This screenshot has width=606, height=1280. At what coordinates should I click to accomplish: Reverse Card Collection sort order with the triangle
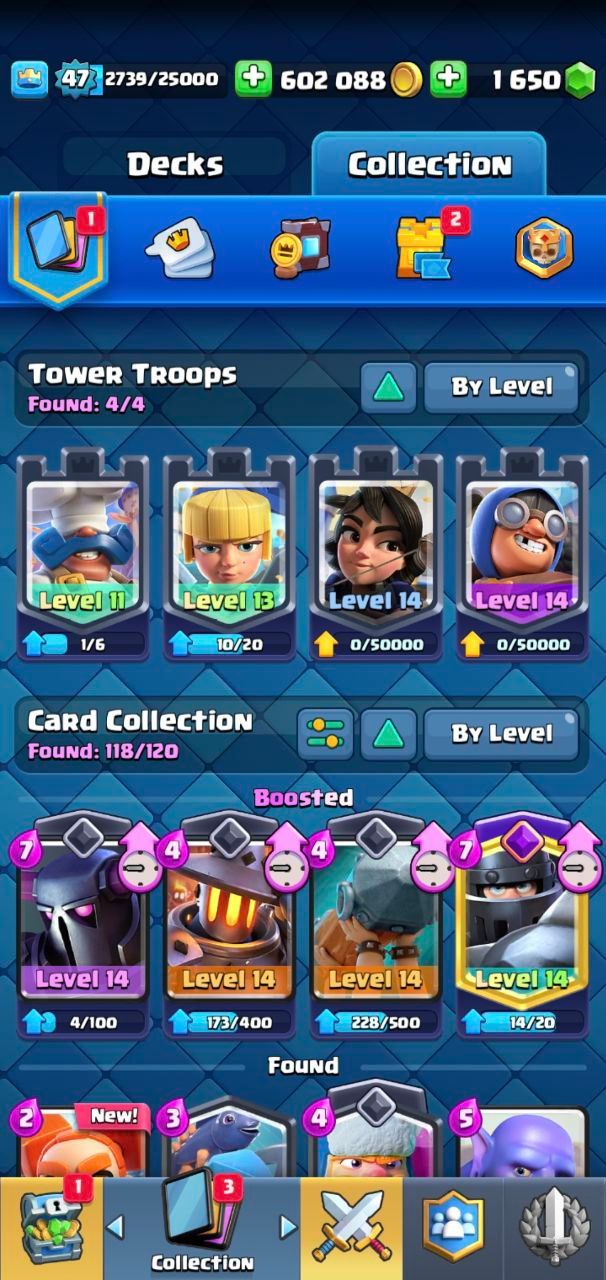[388, 734]
